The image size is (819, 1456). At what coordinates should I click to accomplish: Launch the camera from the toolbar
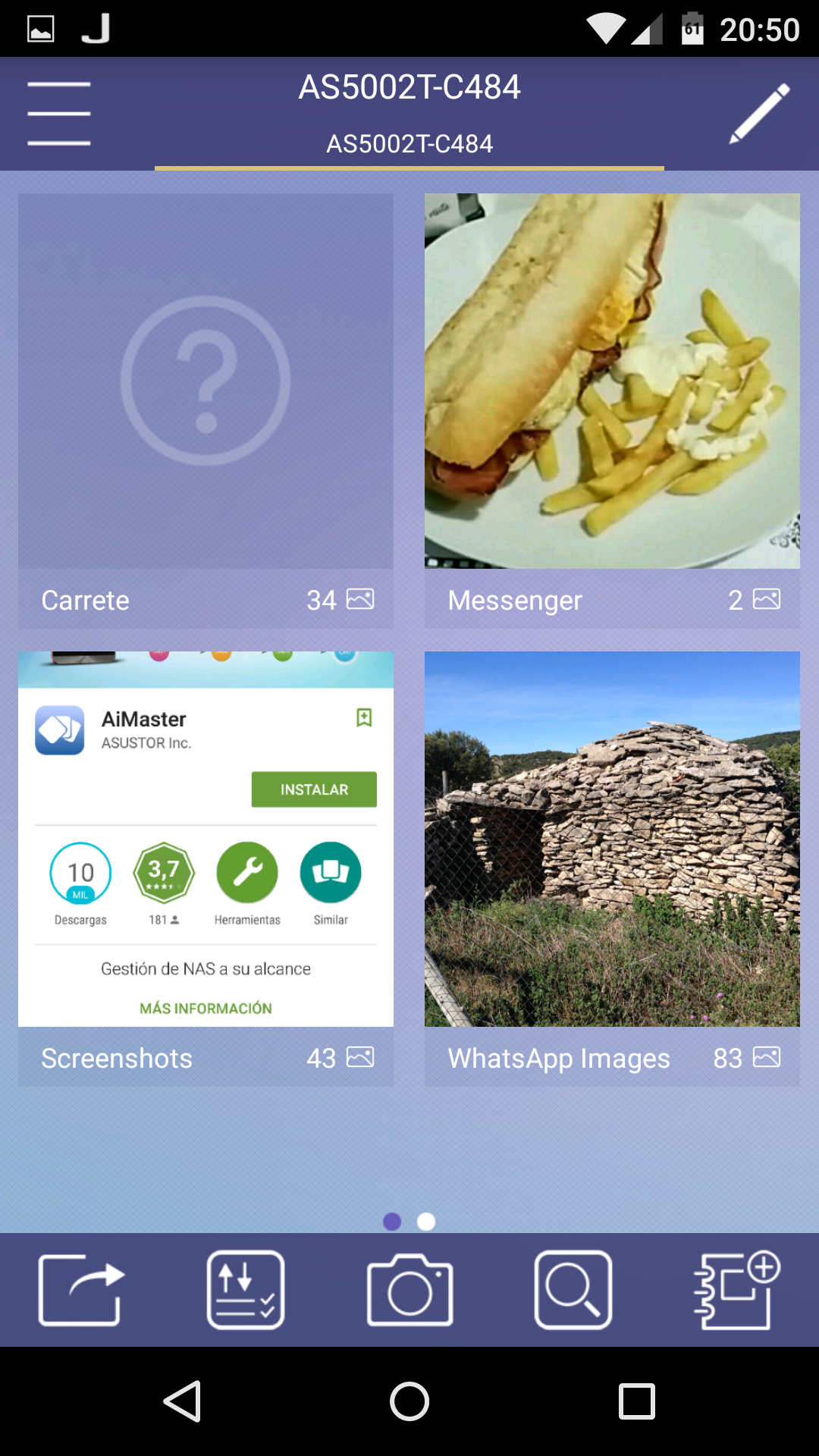[x=409, y=1290]
